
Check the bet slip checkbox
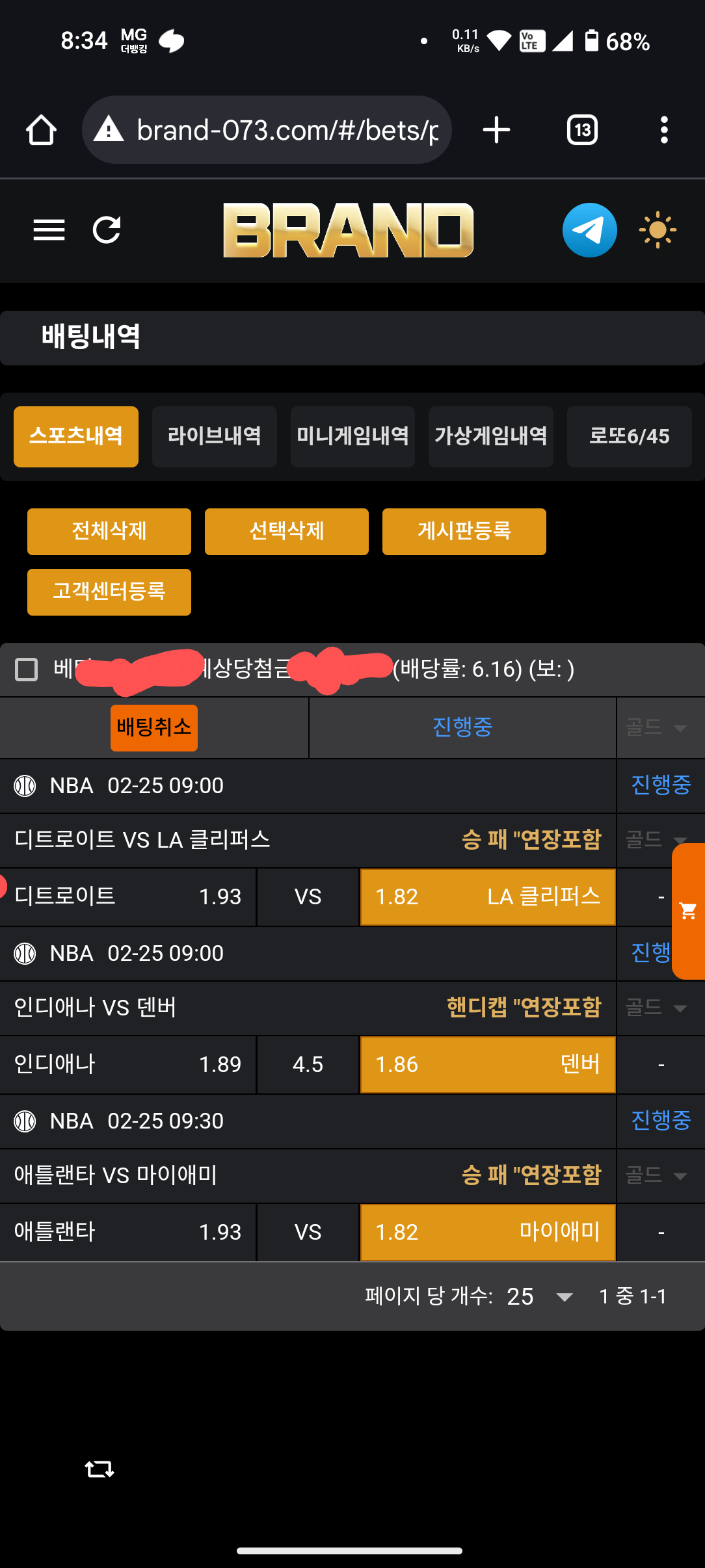coord(27,669)
